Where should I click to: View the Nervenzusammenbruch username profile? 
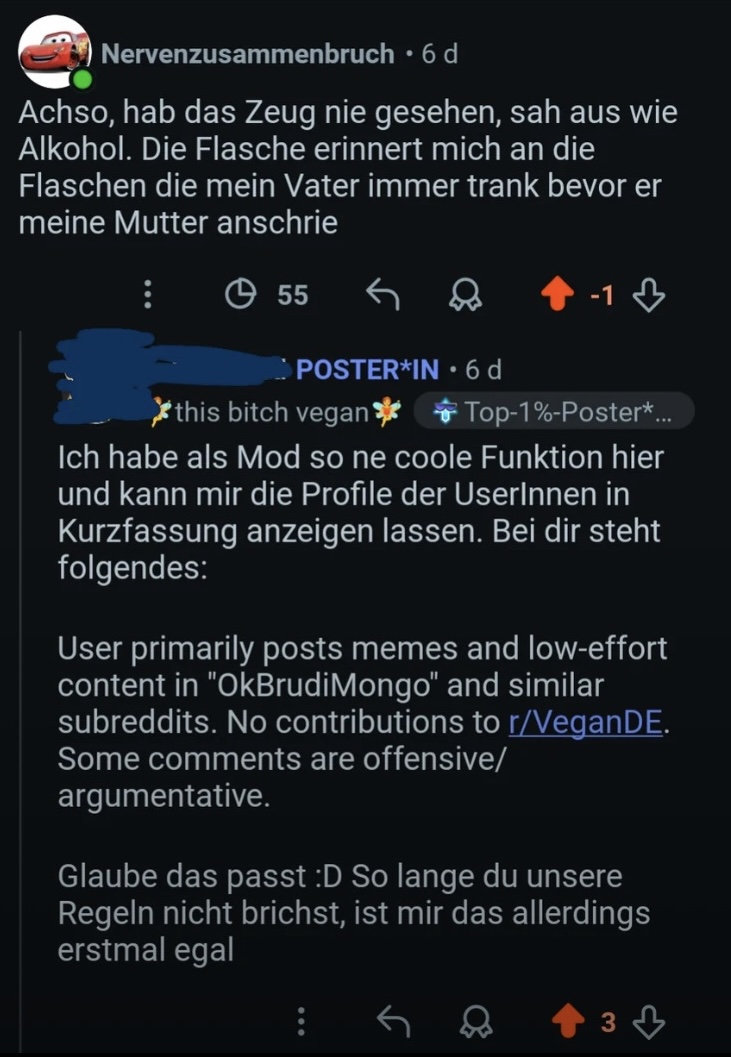tap(248, 54)
